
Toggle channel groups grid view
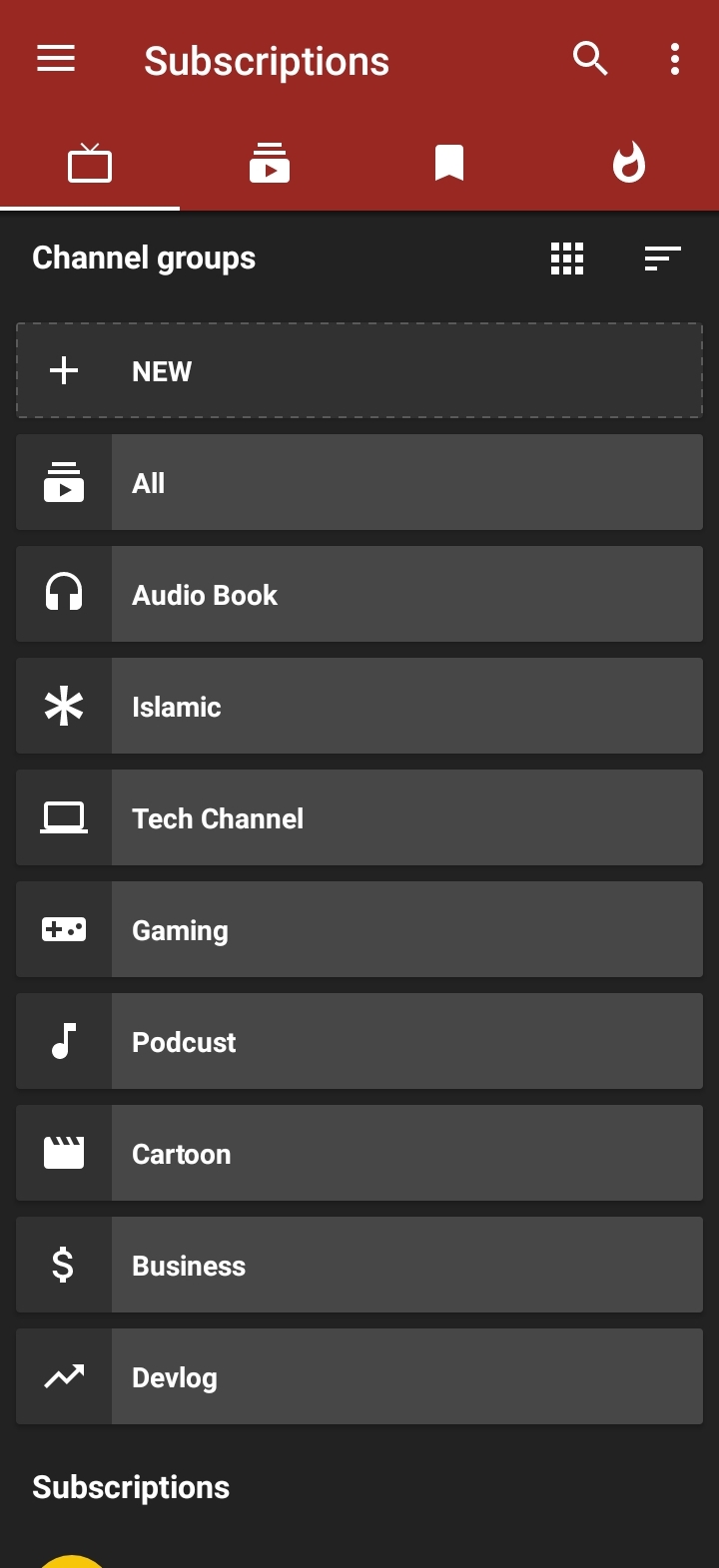point(567,259)
